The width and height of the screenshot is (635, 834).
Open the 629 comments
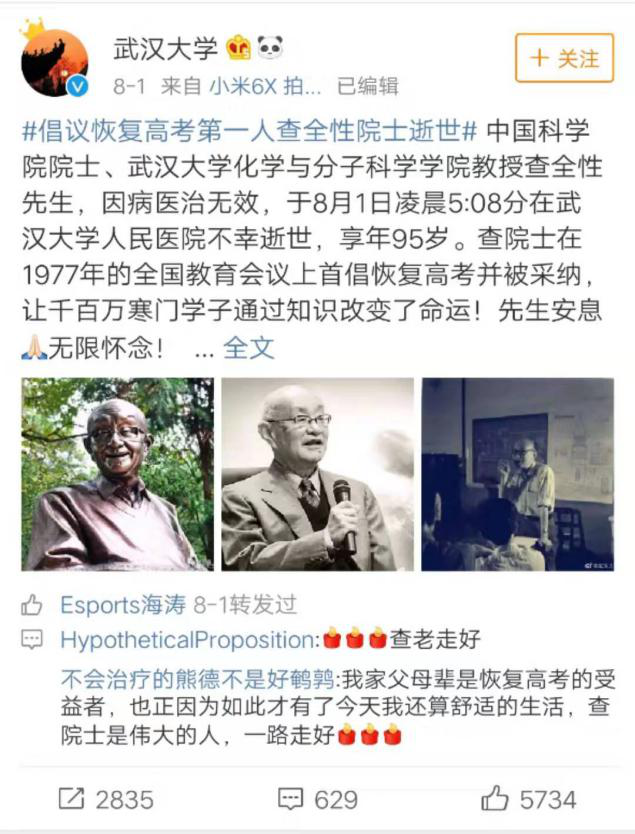(317, 798)
